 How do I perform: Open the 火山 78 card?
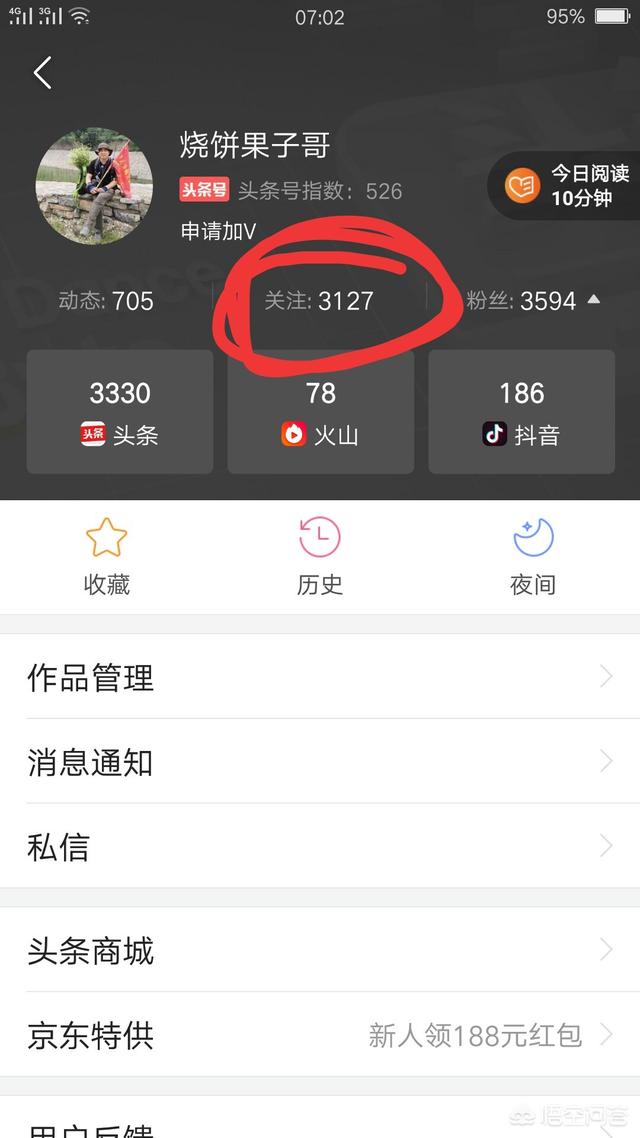tap(320, 411)
